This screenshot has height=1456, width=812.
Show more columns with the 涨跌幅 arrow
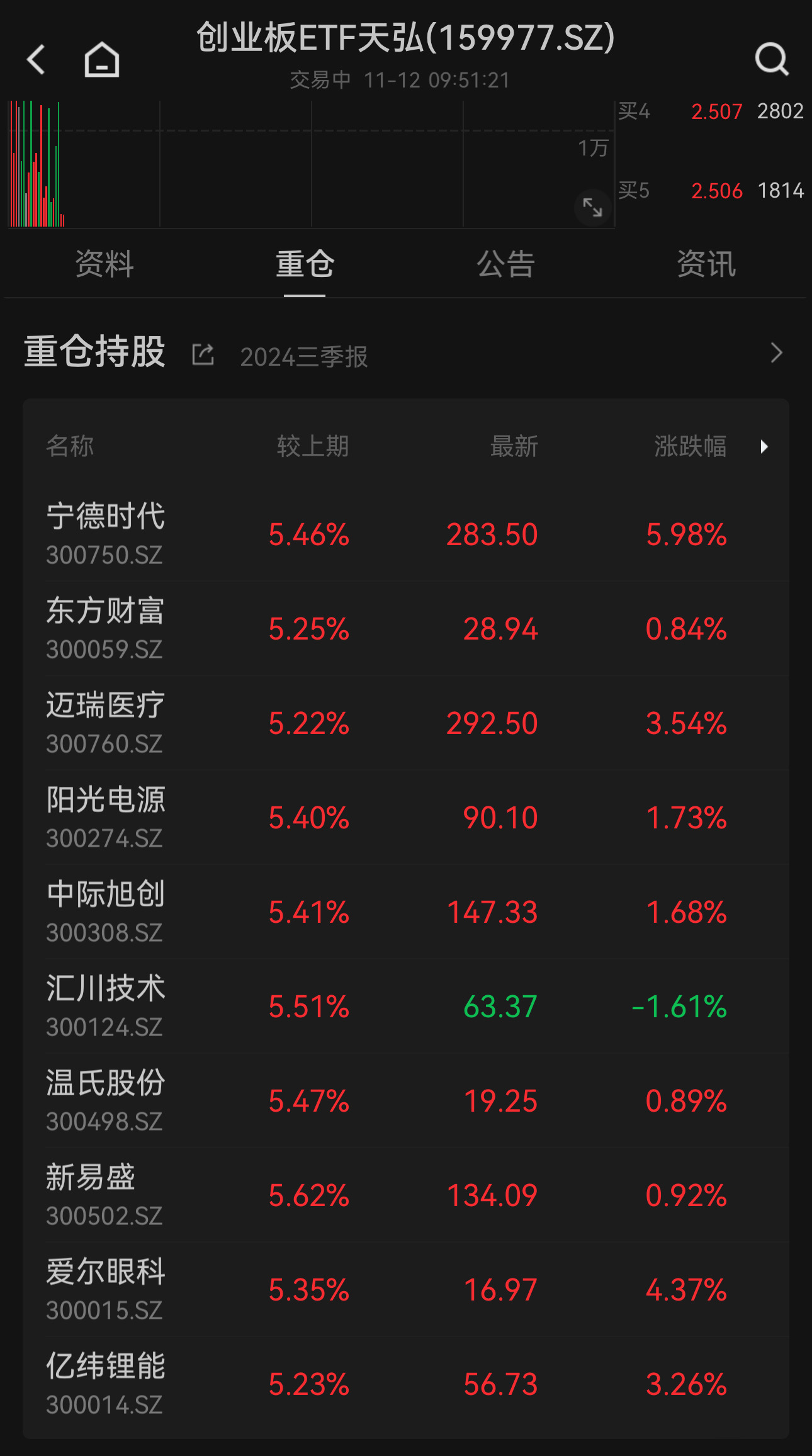tap(764, 447)
